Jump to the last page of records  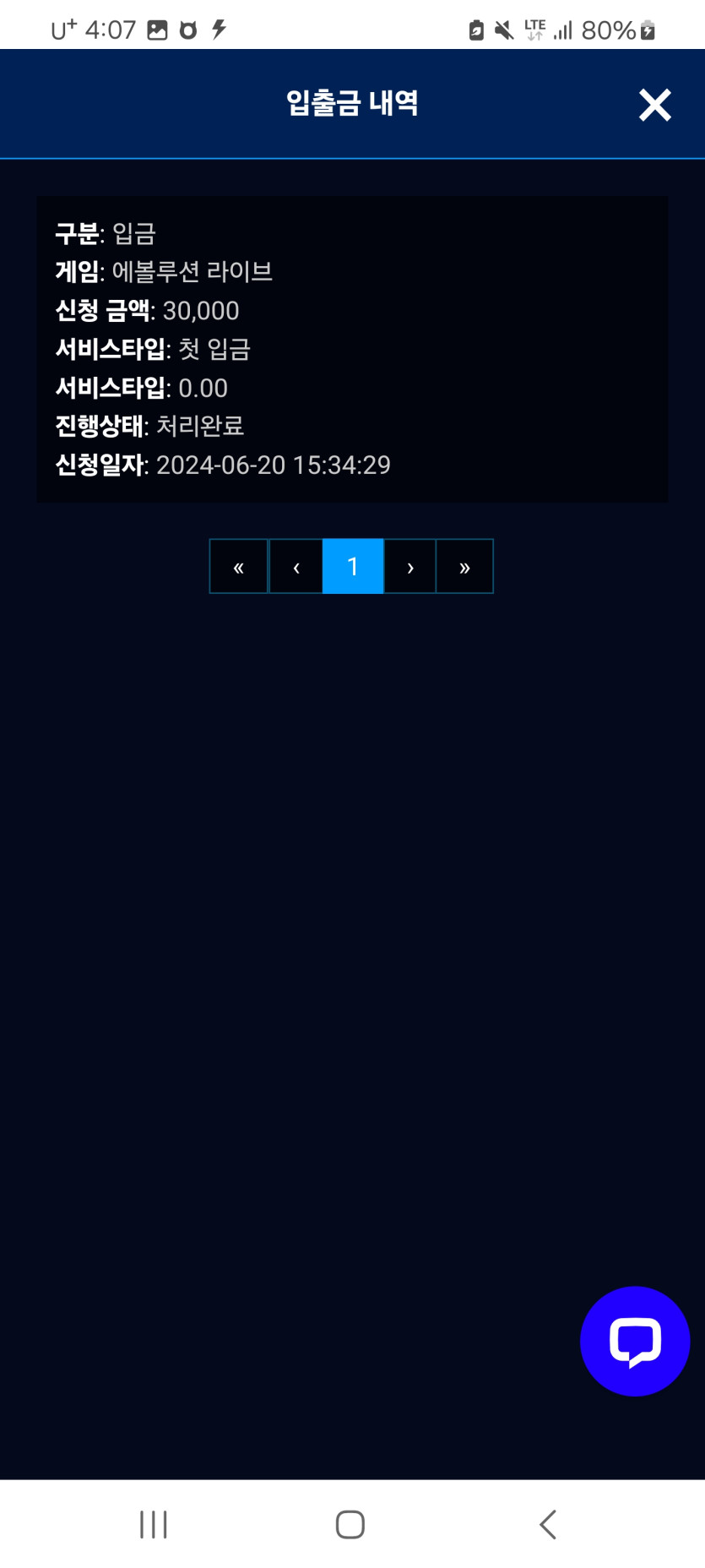point(464,567)
